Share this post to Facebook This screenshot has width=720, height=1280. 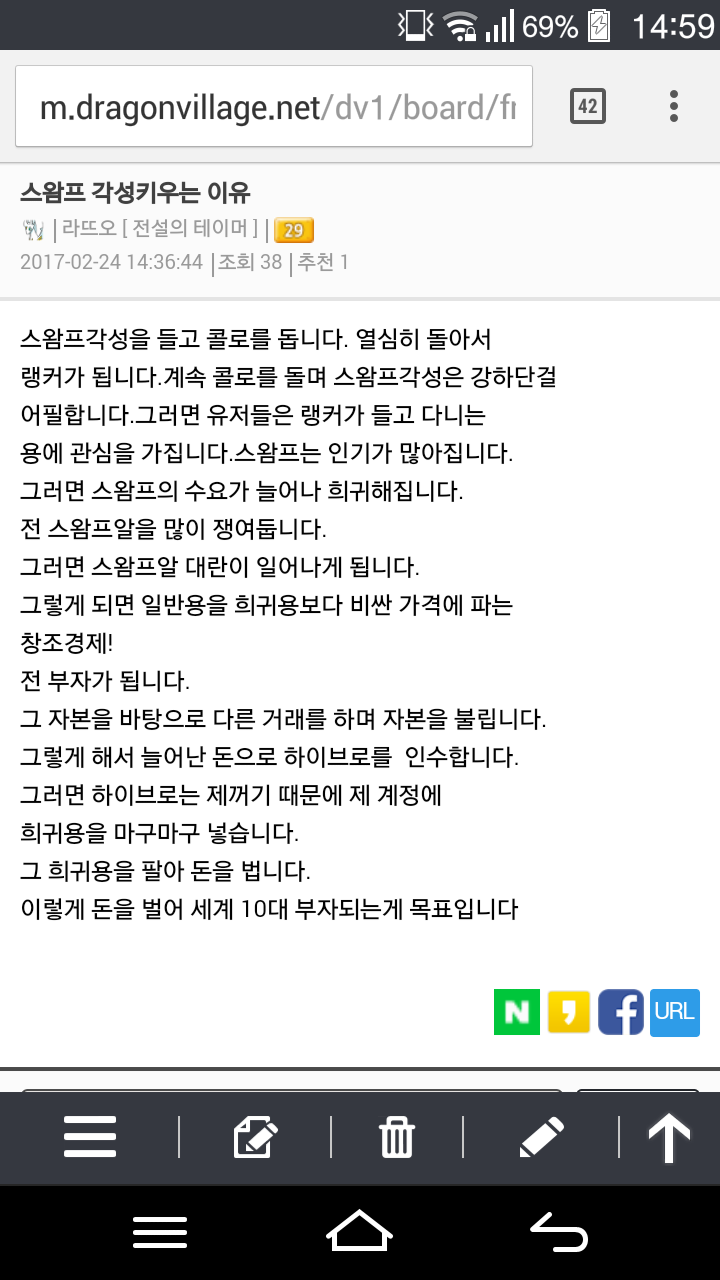click(621, 1012)
